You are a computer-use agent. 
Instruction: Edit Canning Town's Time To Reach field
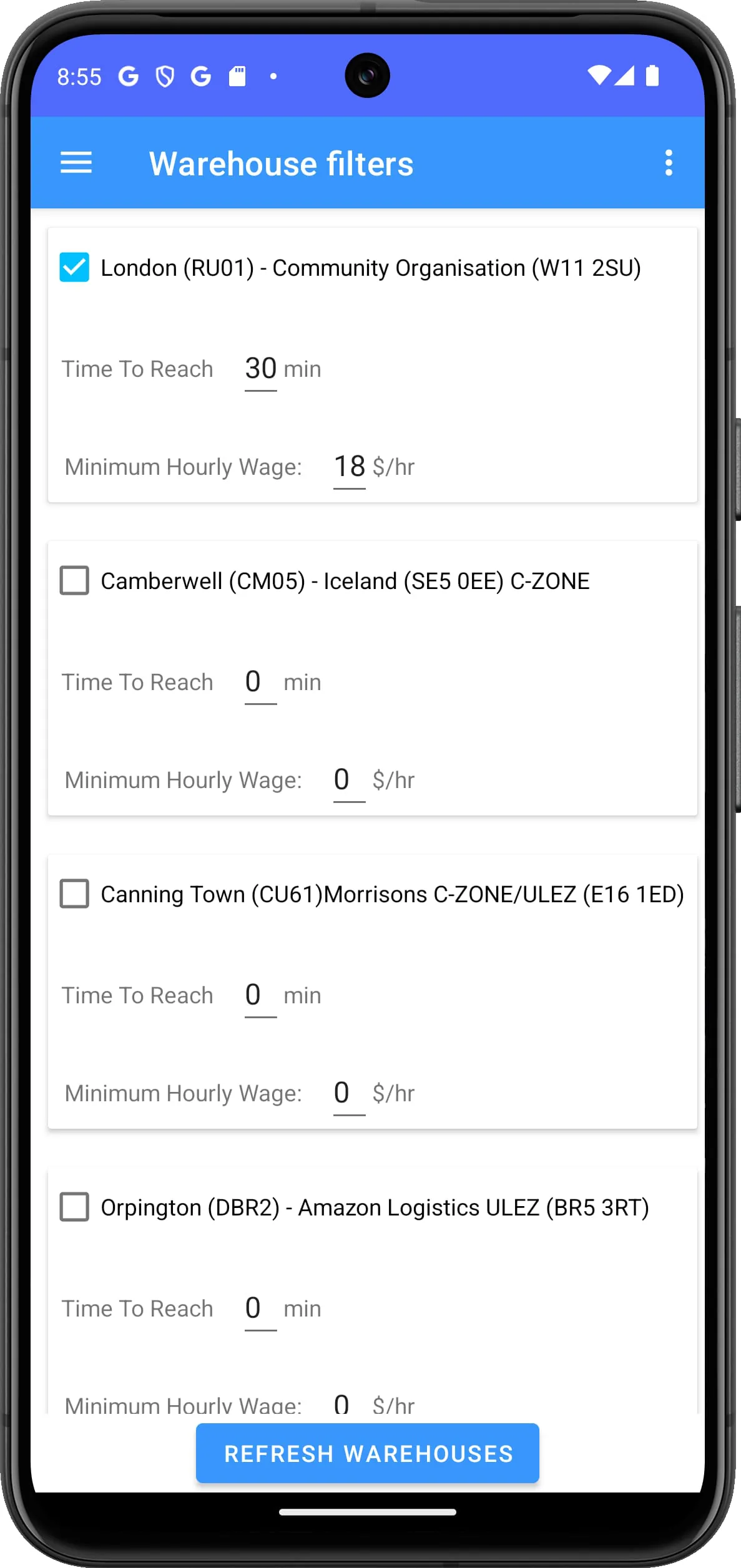point(261,996)
